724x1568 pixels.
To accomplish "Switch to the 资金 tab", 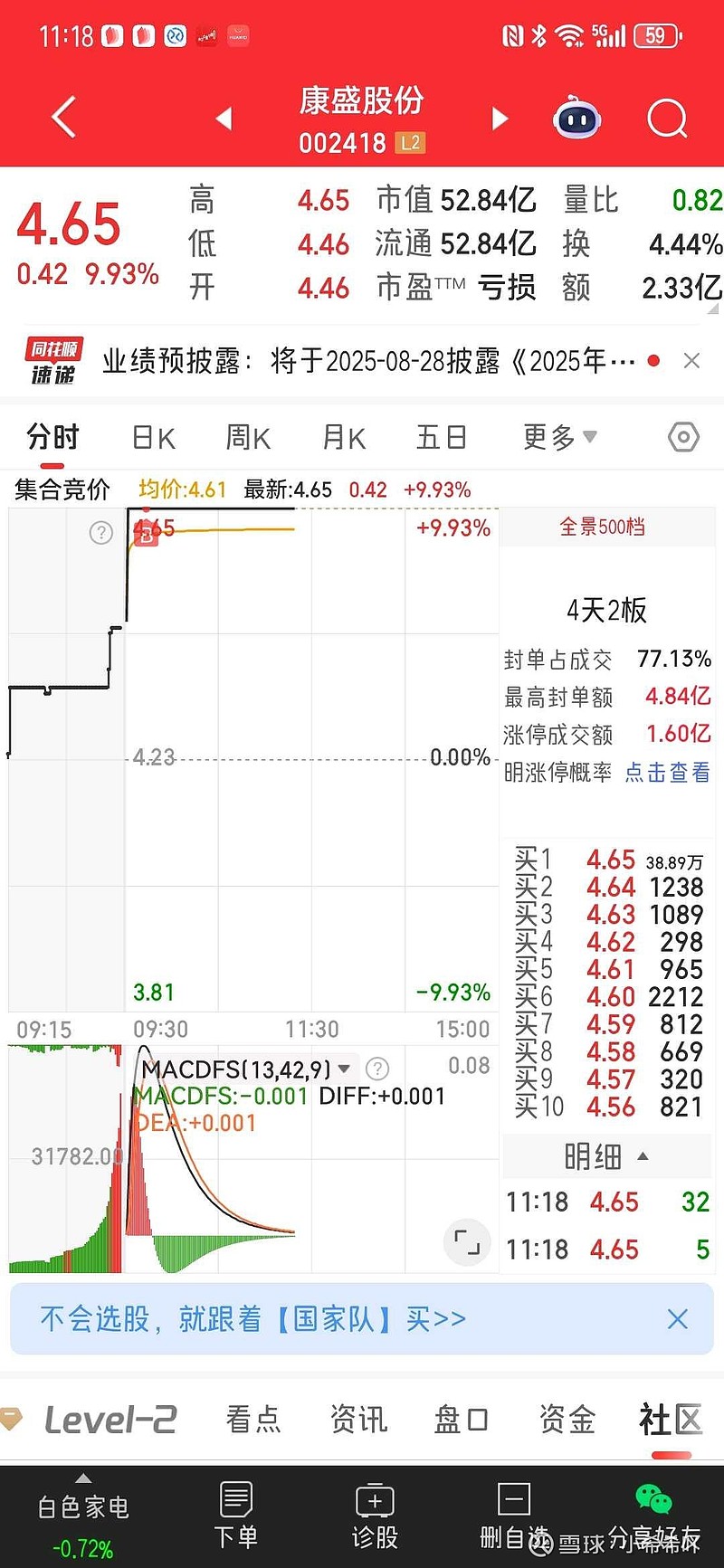I will 567,1420.
